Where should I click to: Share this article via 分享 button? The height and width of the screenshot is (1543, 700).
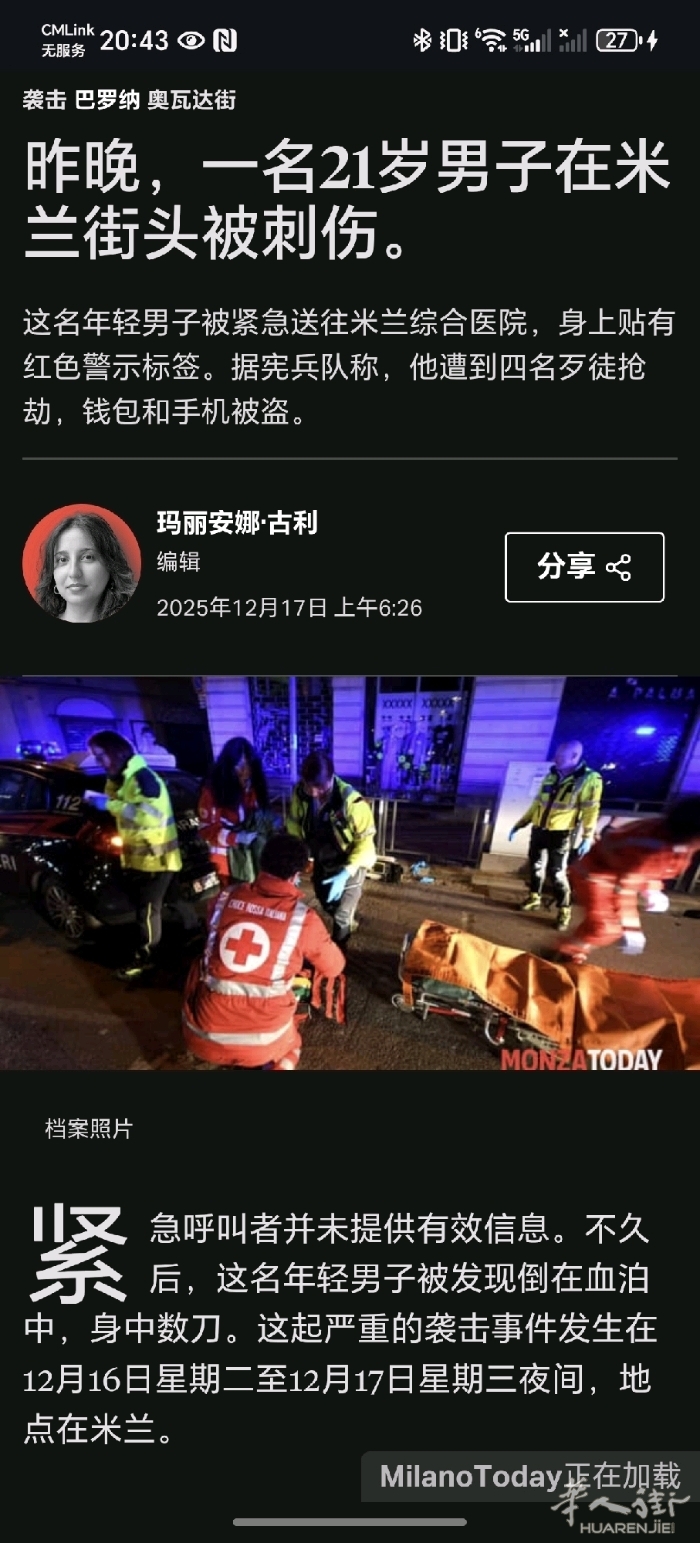(584, 567)
